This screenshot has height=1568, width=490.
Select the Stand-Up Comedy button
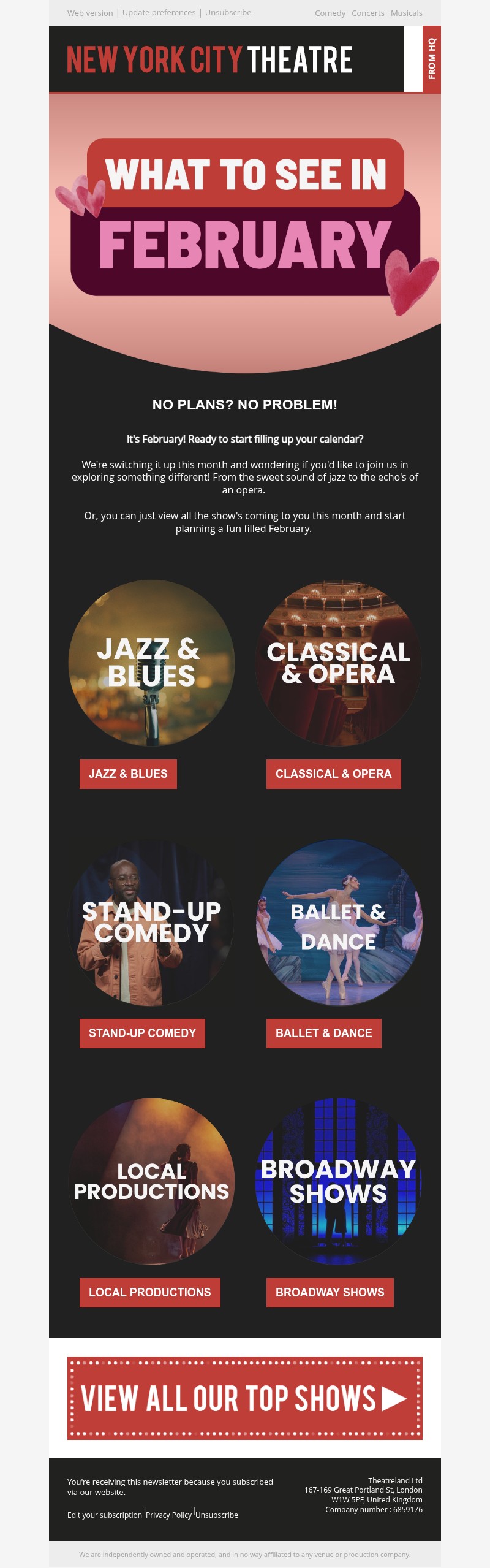pos(142,1033)
